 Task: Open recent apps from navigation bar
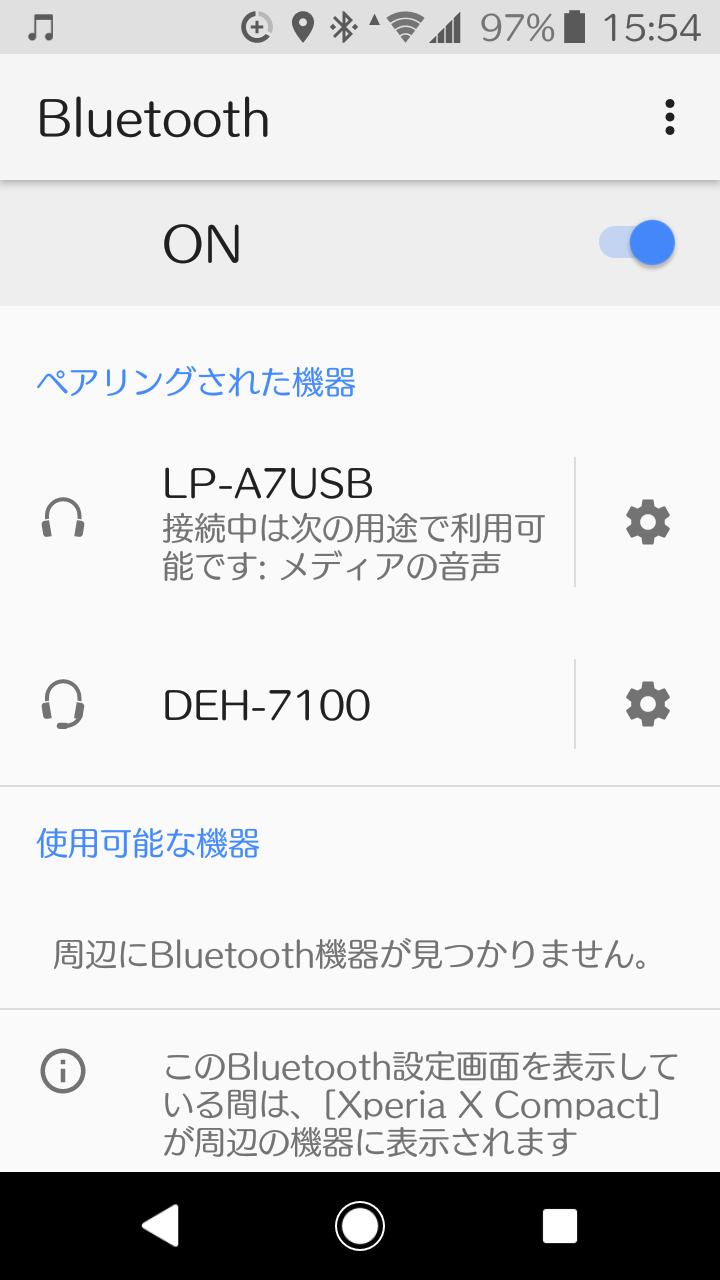pyautogui.click(x=560, y=1225)
